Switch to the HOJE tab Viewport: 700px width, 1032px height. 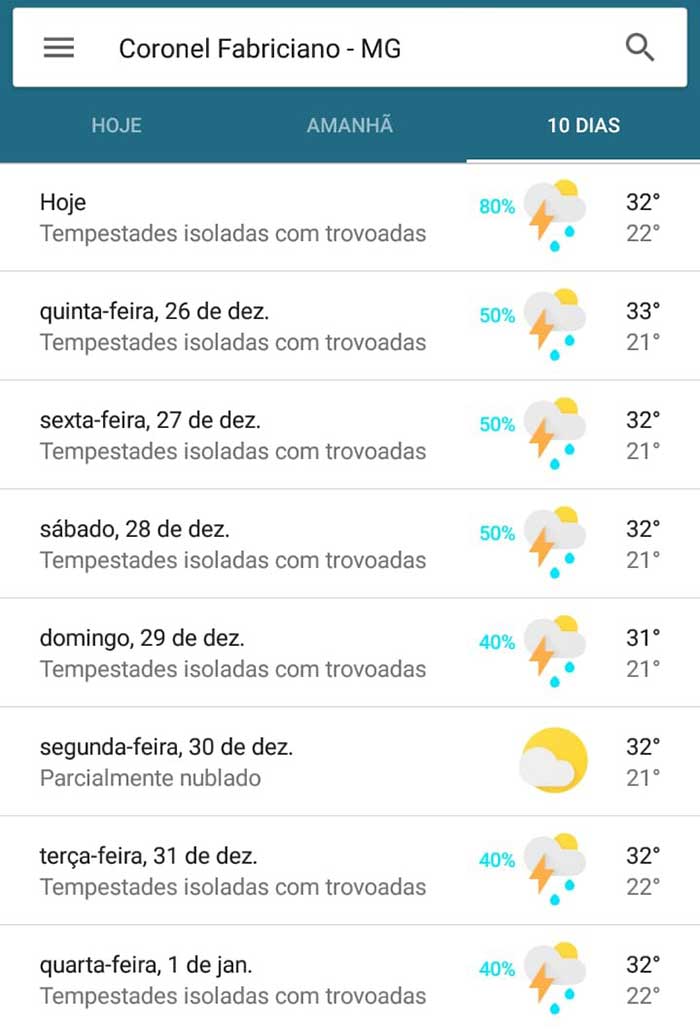tap(117, 126)
